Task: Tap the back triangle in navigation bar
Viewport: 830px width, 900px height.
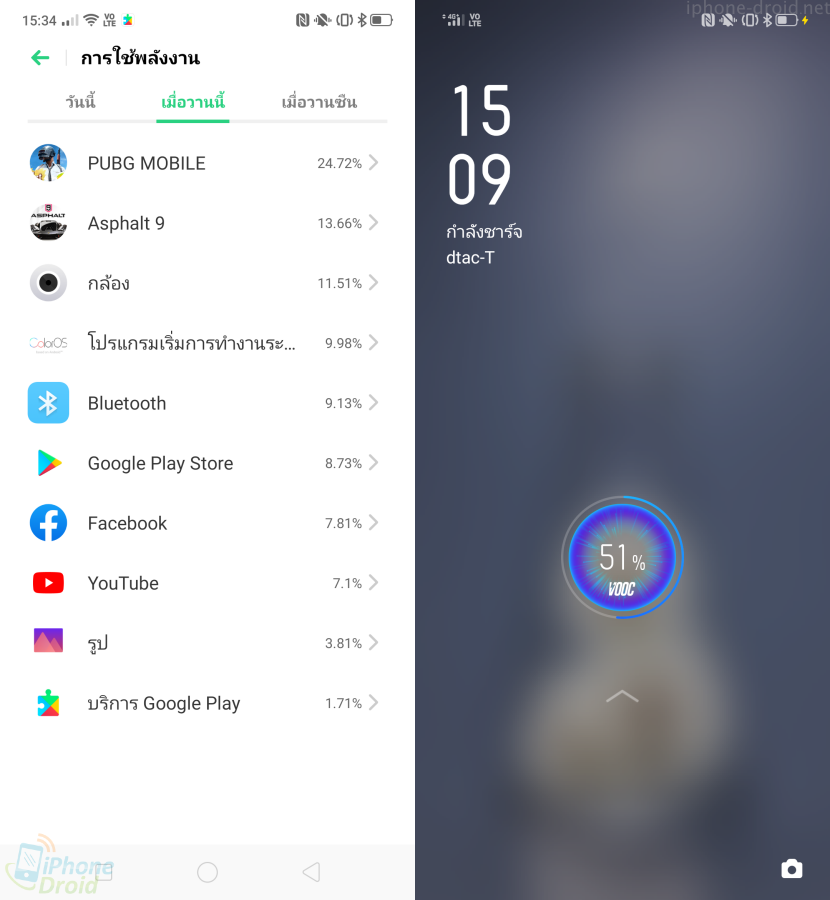Action: 311,872
